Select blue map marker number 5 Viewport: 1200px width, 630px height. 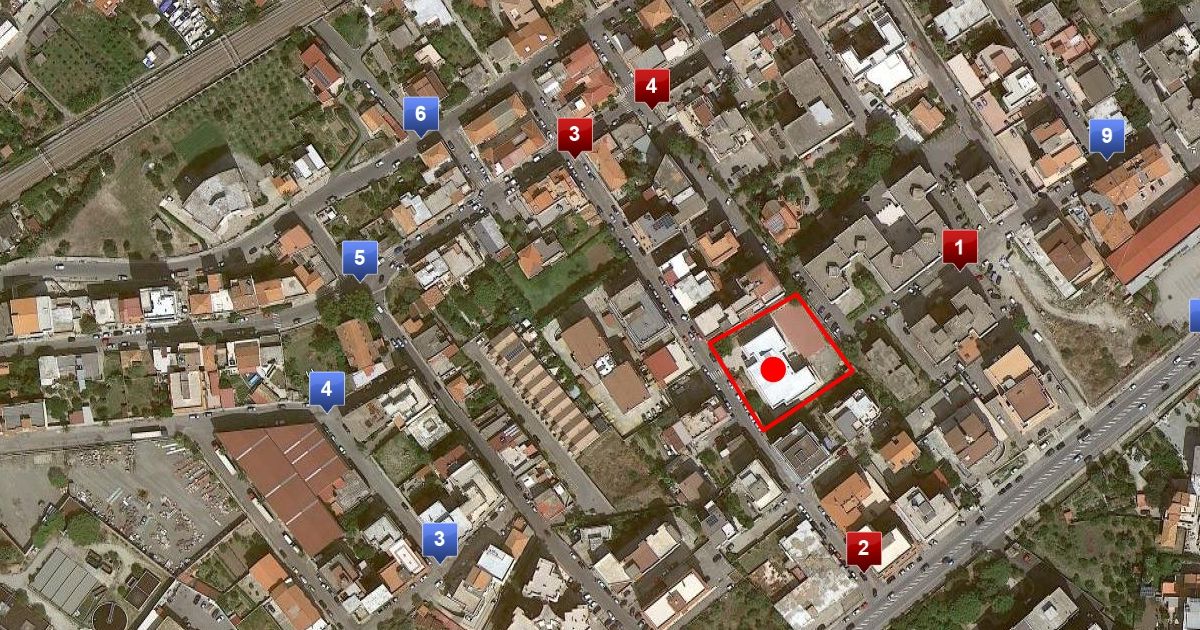359,258
